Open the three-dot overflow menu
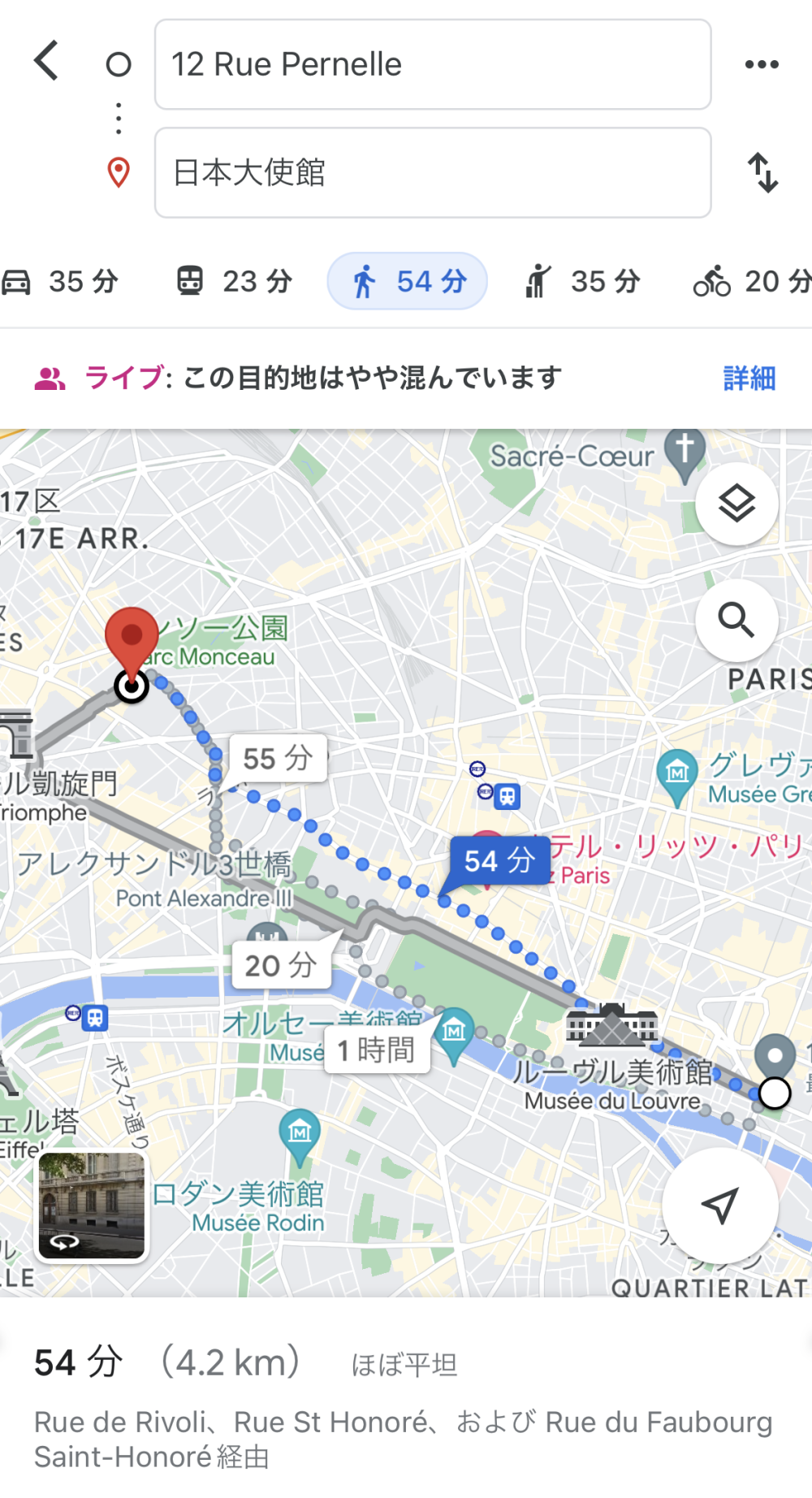812x1498 pixels. [762, 64]
